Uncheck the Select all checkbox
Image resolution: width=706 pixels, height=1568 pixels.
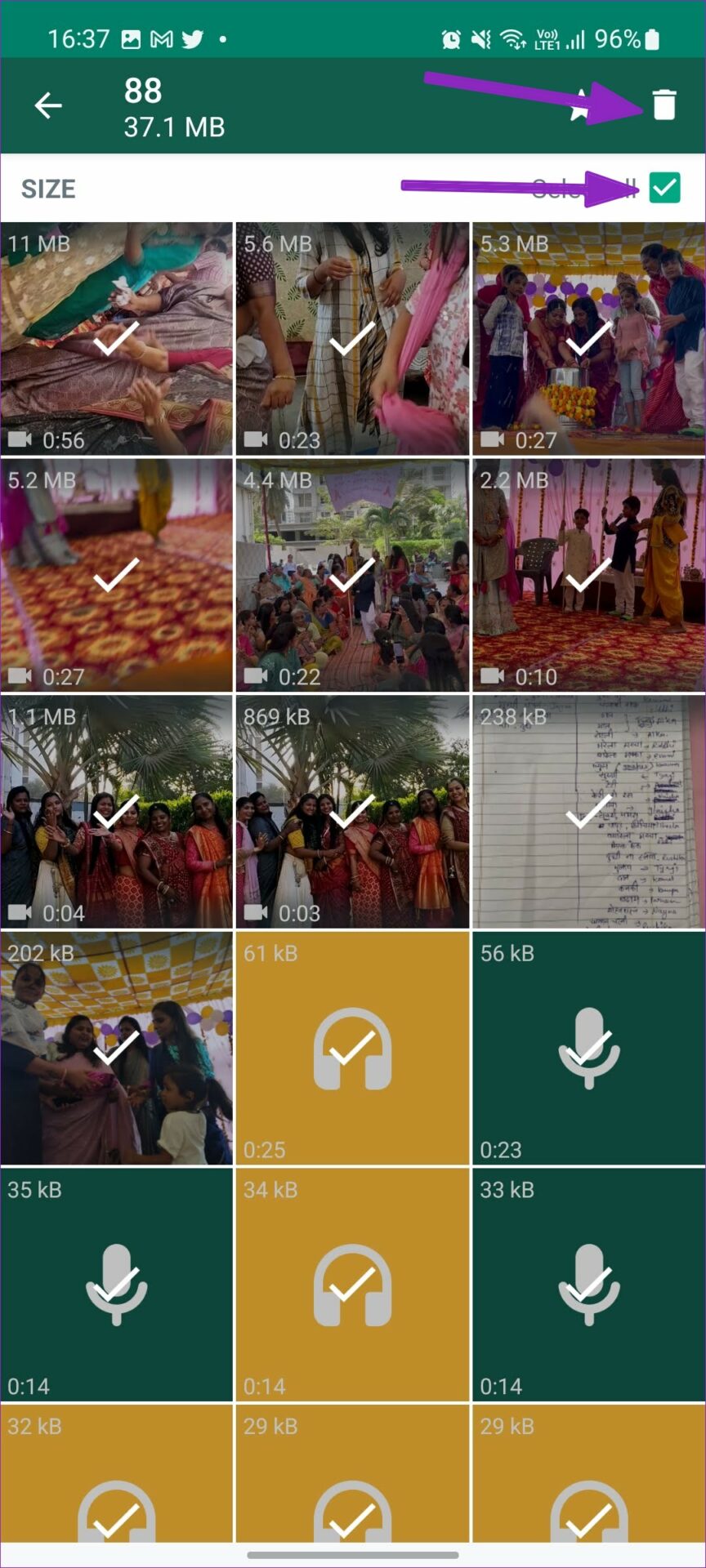(x=664, y=188)
